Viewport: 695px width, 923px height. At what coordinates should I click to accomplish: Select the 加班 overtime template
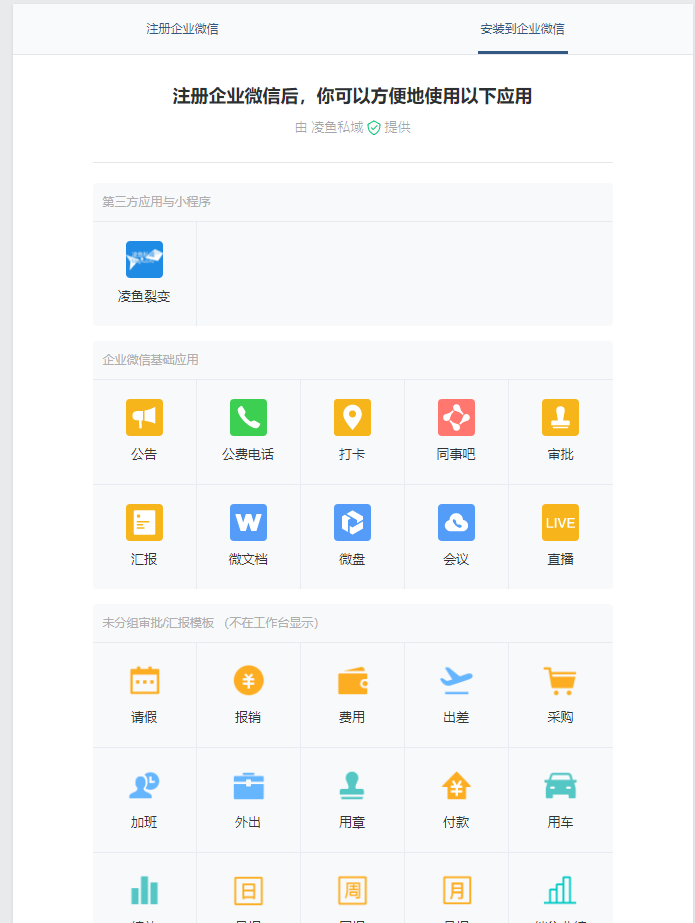coord(144,798)
